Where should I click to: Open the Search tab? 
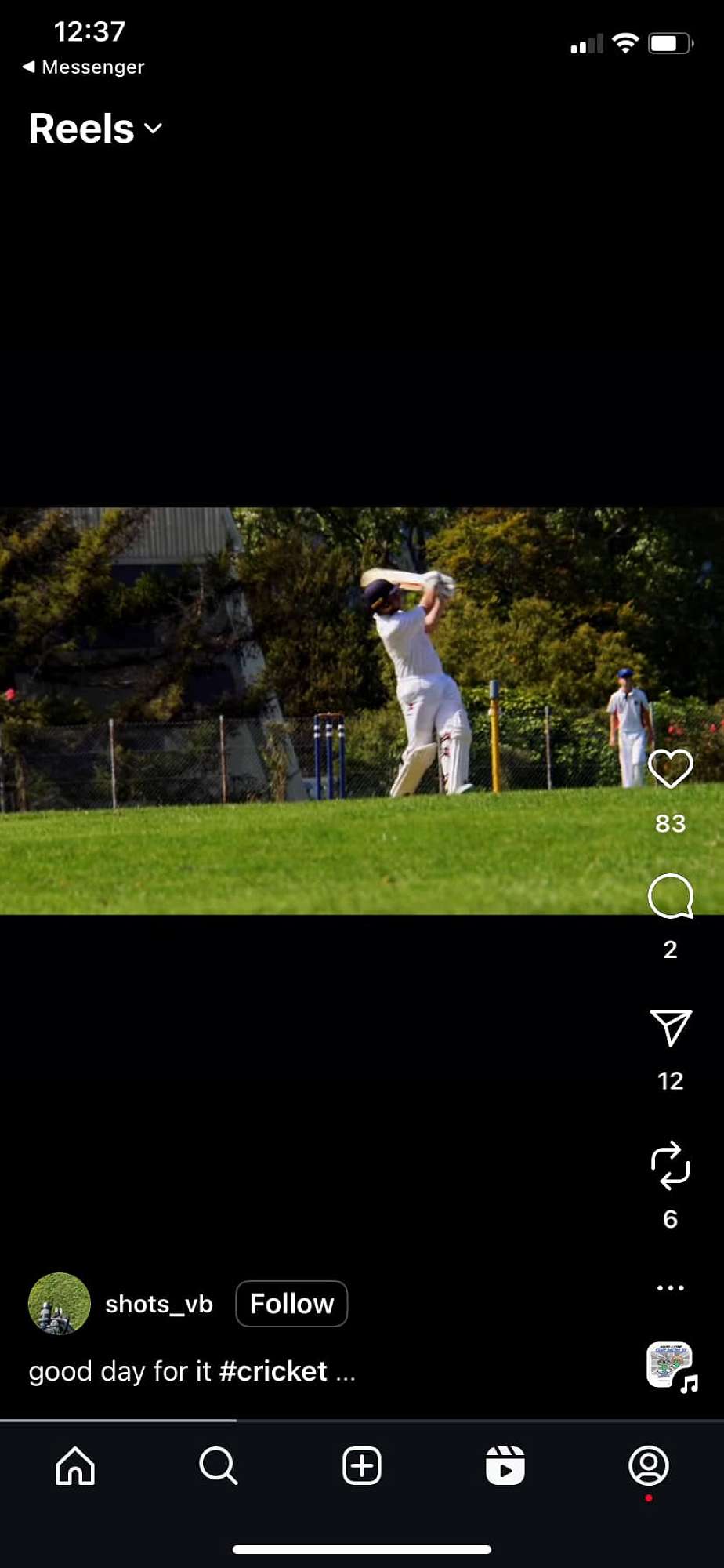coord(219,1465)
